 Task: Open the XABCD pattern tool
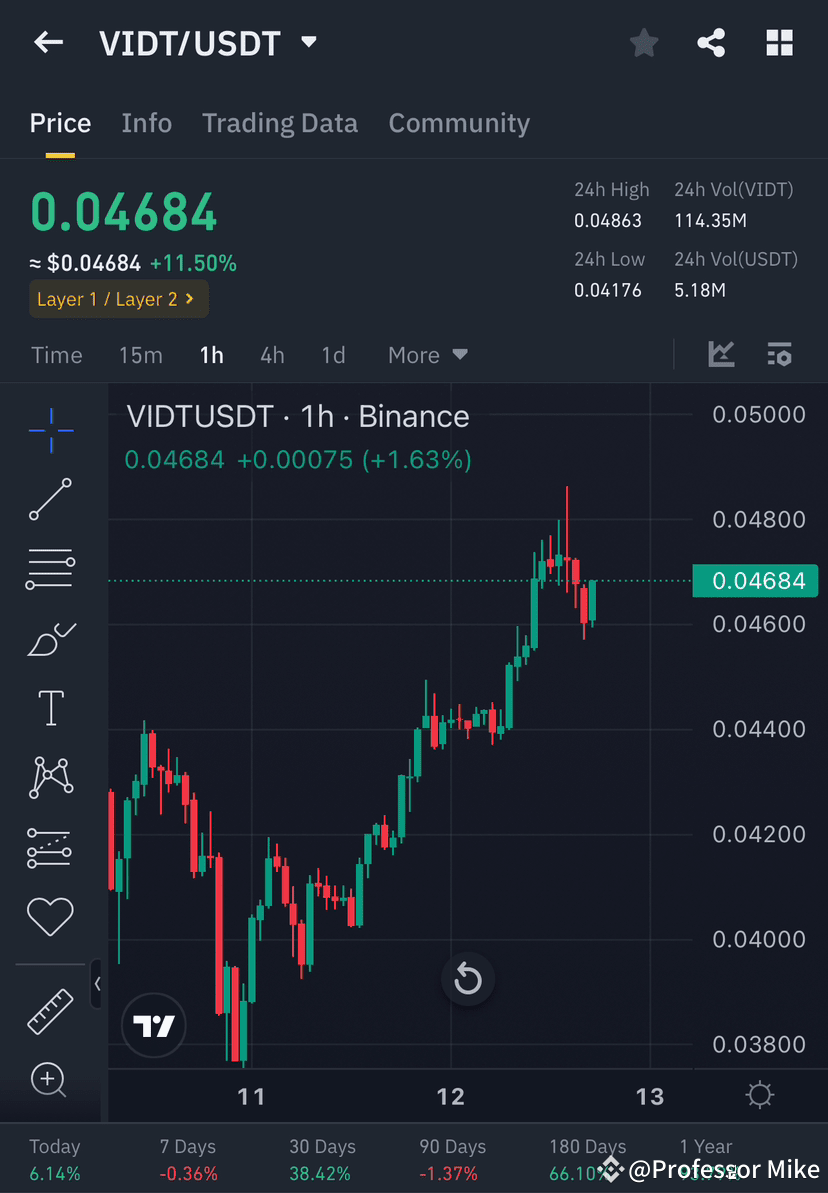tap(50, 777)
